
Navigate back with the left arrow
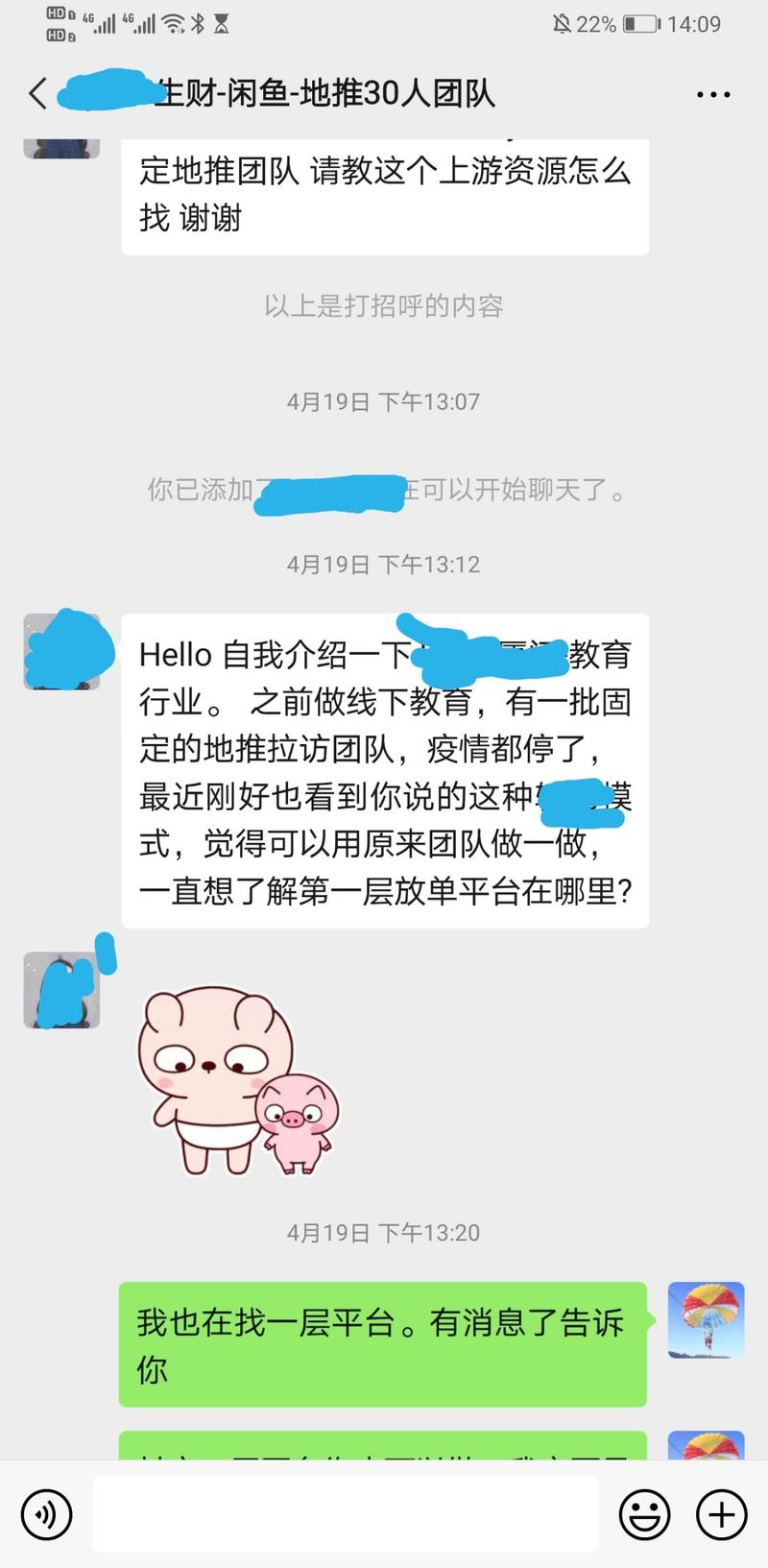pyautogui.click(x=36, y=94)
